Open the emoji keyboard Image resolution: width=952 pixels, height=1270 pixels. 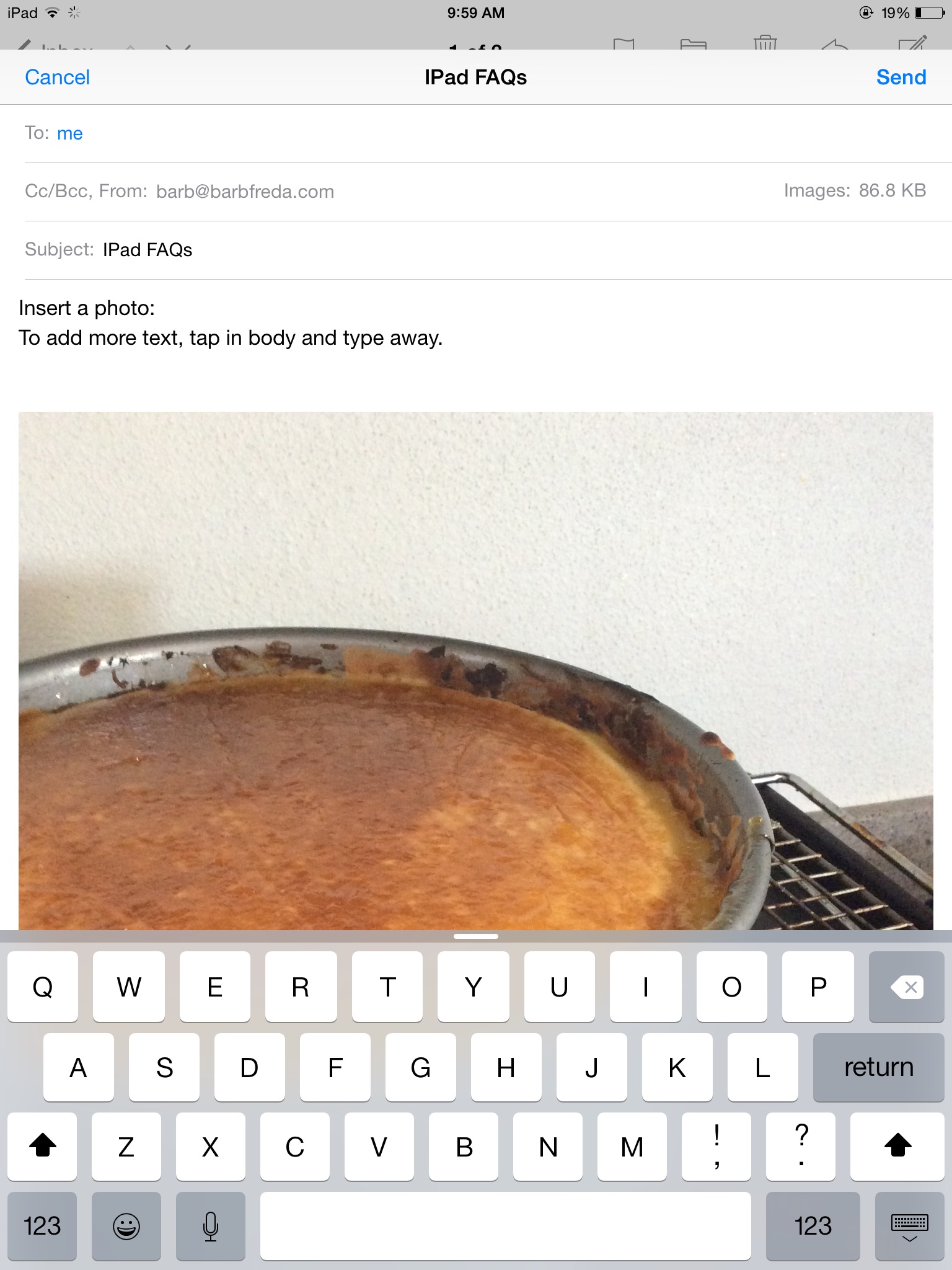[126, 1226]
